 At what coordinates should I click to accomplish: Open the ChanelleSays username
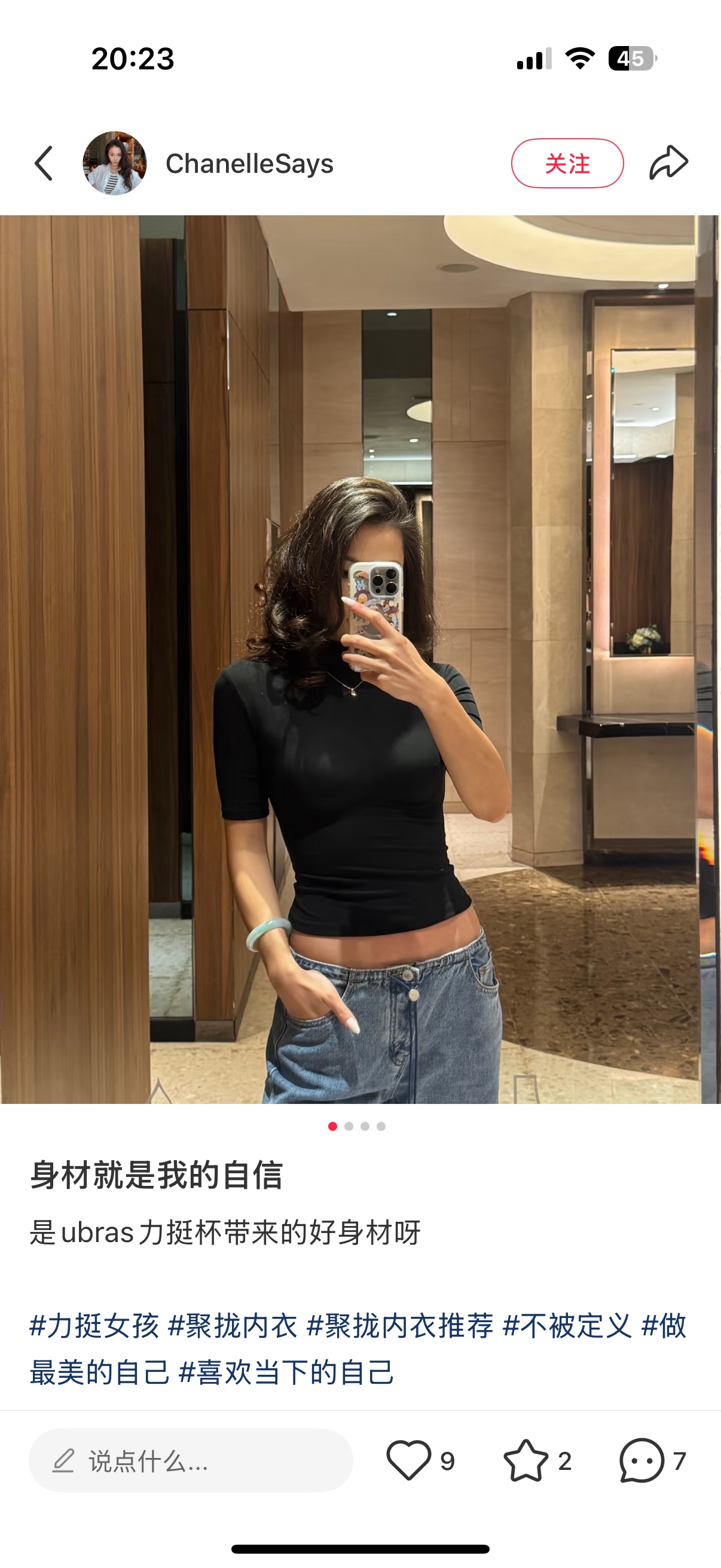click(249, 163)
